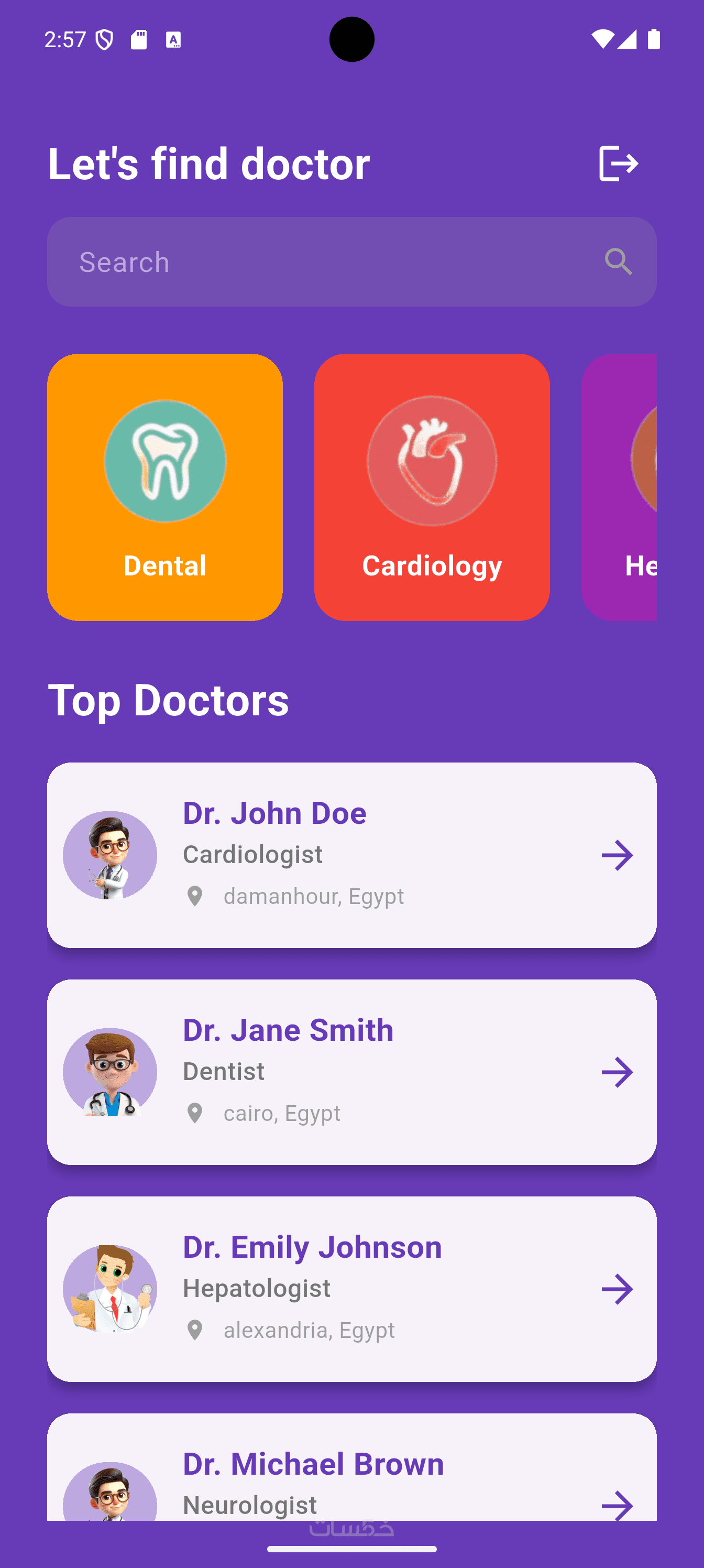704x1568 pixels.
Task: Open the partially visible purple category card
Action: (x=620, y=487)
